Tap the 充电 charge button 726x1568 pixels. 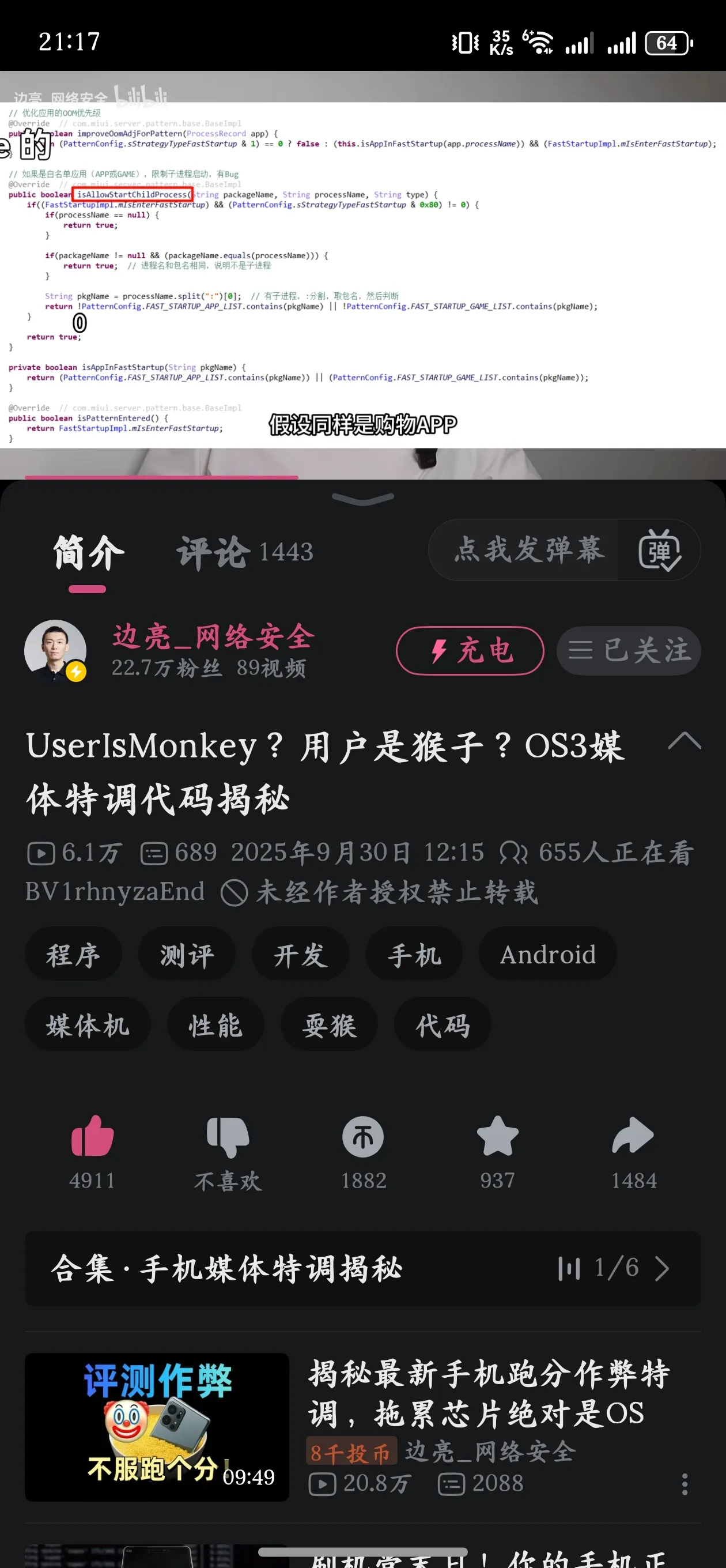(x=470, y=651)
